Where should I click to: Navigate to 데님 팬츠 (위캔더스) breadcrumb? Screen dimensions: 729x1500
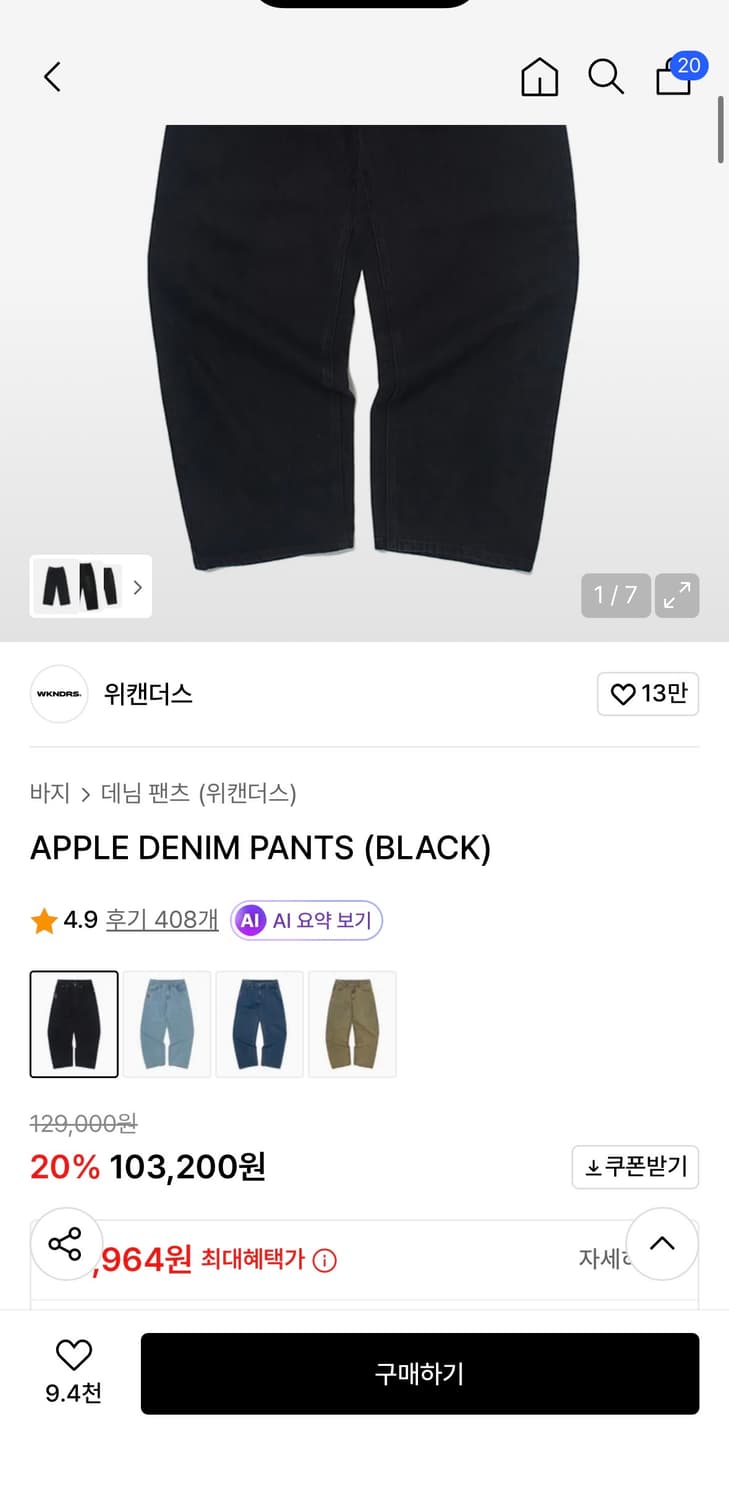coord(200,793)
